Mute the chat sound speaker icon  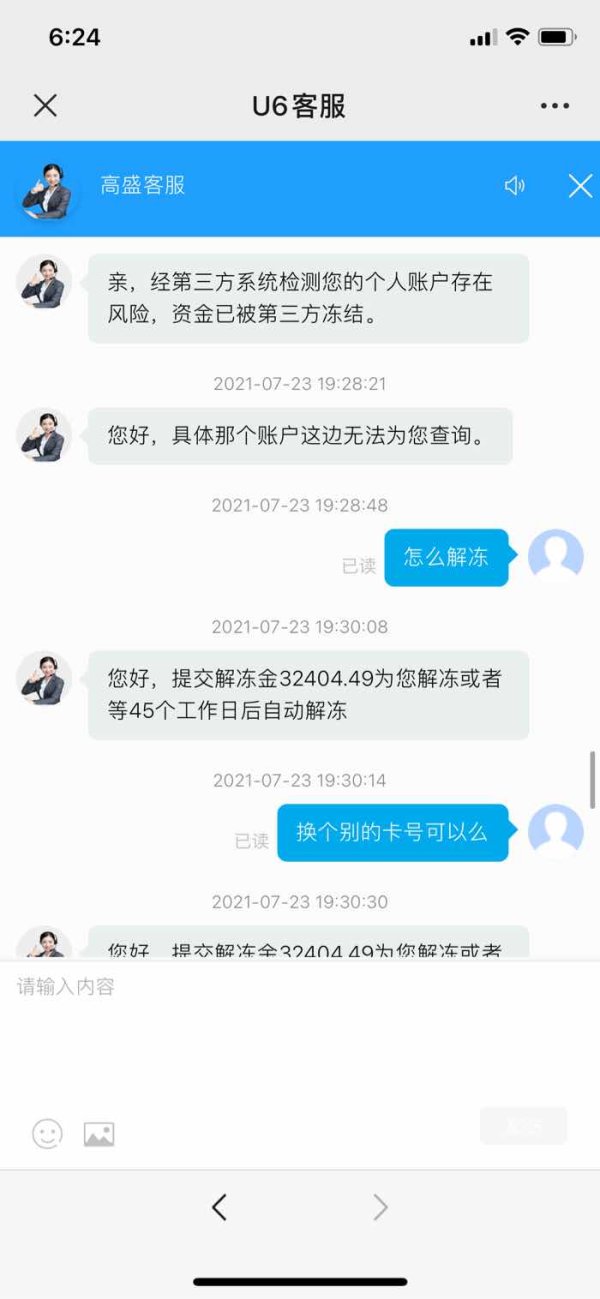515,186
